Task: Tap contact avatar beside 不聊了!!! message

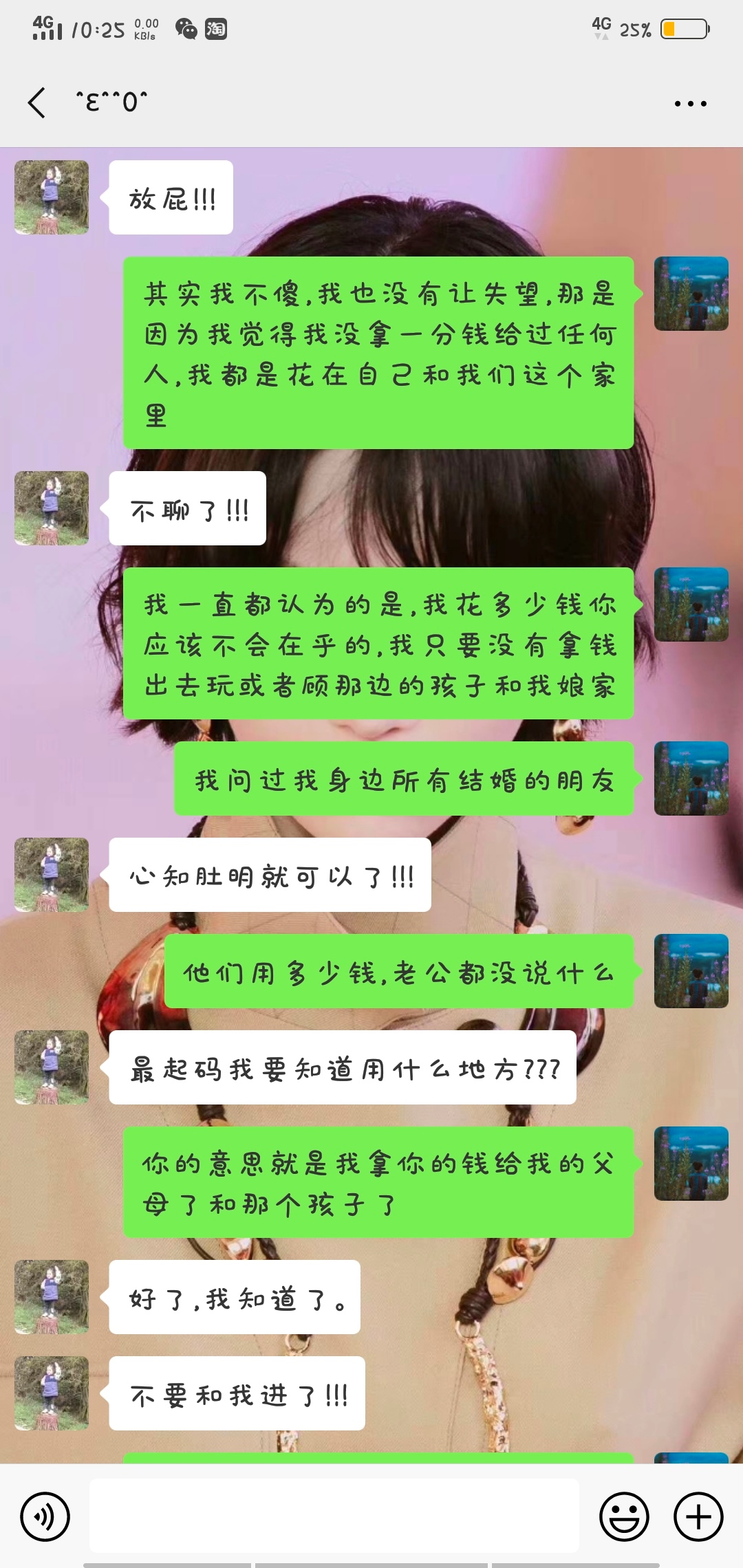Action: [x=52, y=508]
